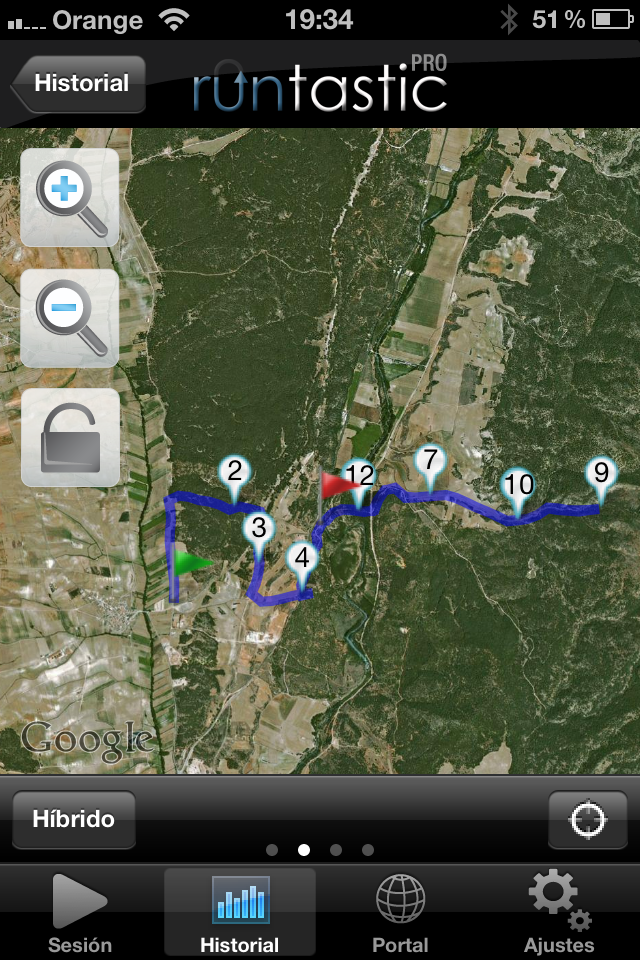Center the map on the route
Viewport: 640px width, 960px height.
(x=587, y=820)
